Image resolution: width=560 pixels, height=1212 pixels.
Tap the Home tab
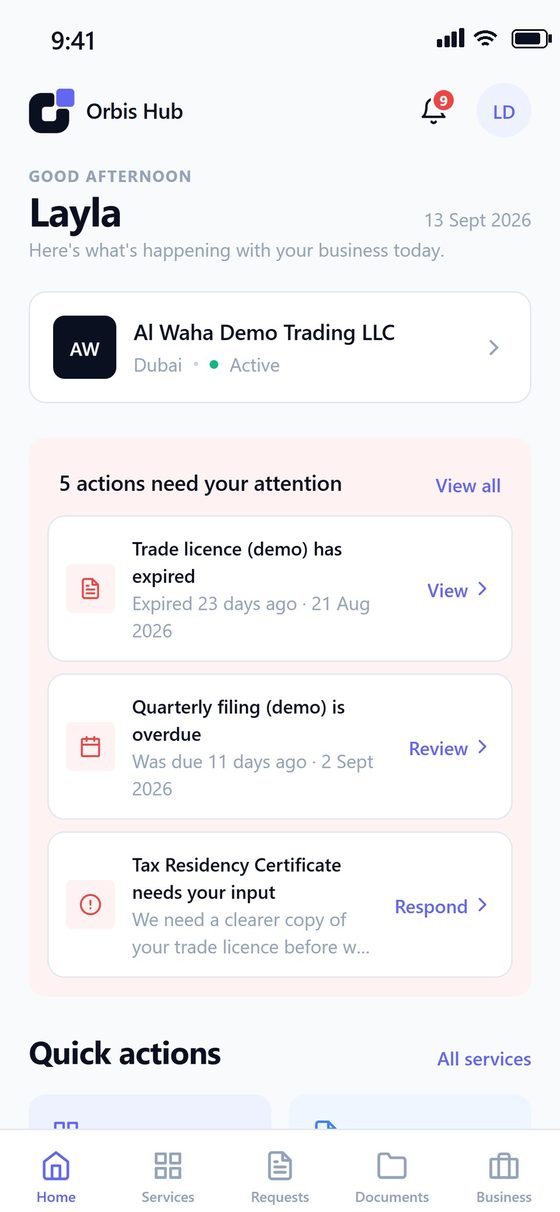(56, 1176)
